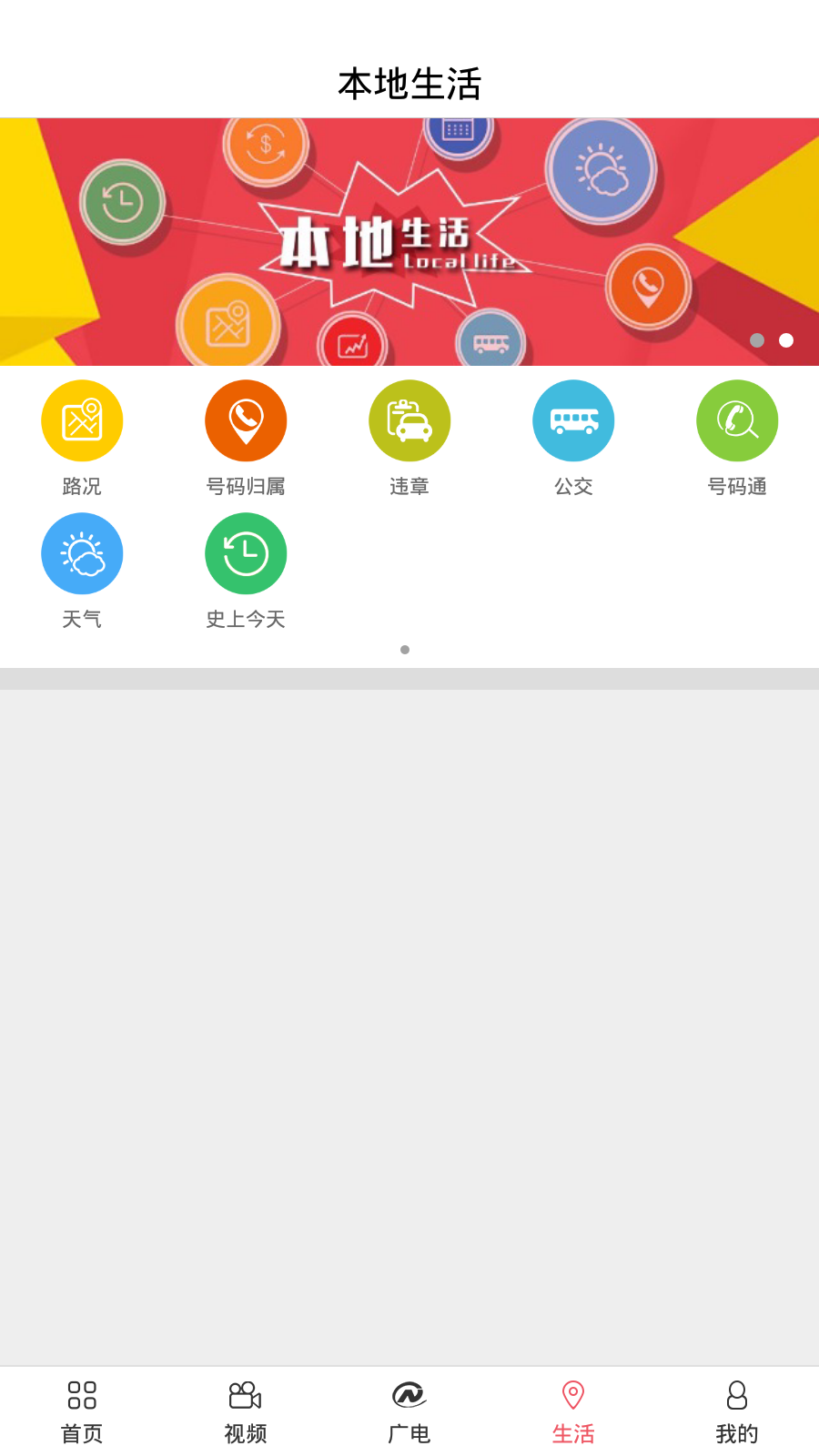
Task: Tap the location pin icon above 生活
Action: (573, 1394)
